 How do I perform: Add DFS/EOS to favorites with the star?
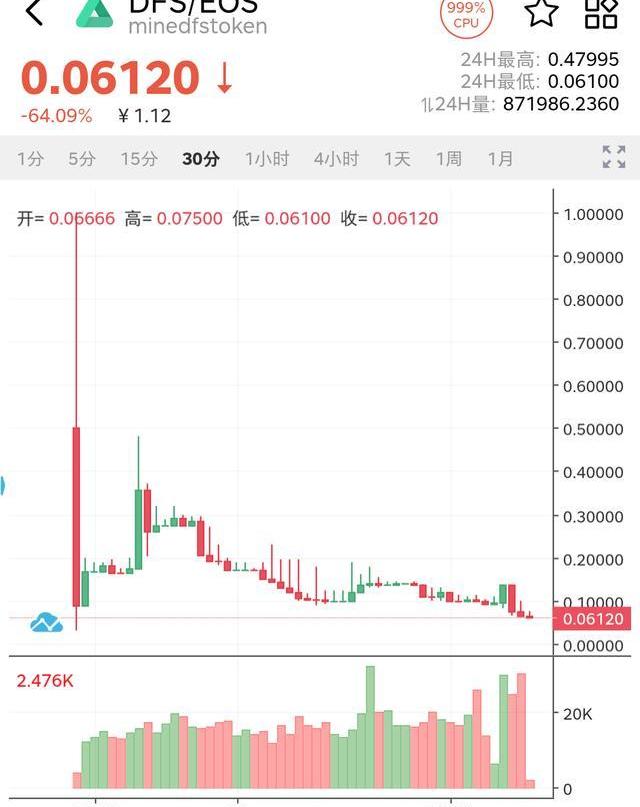[x=541, y=12]
